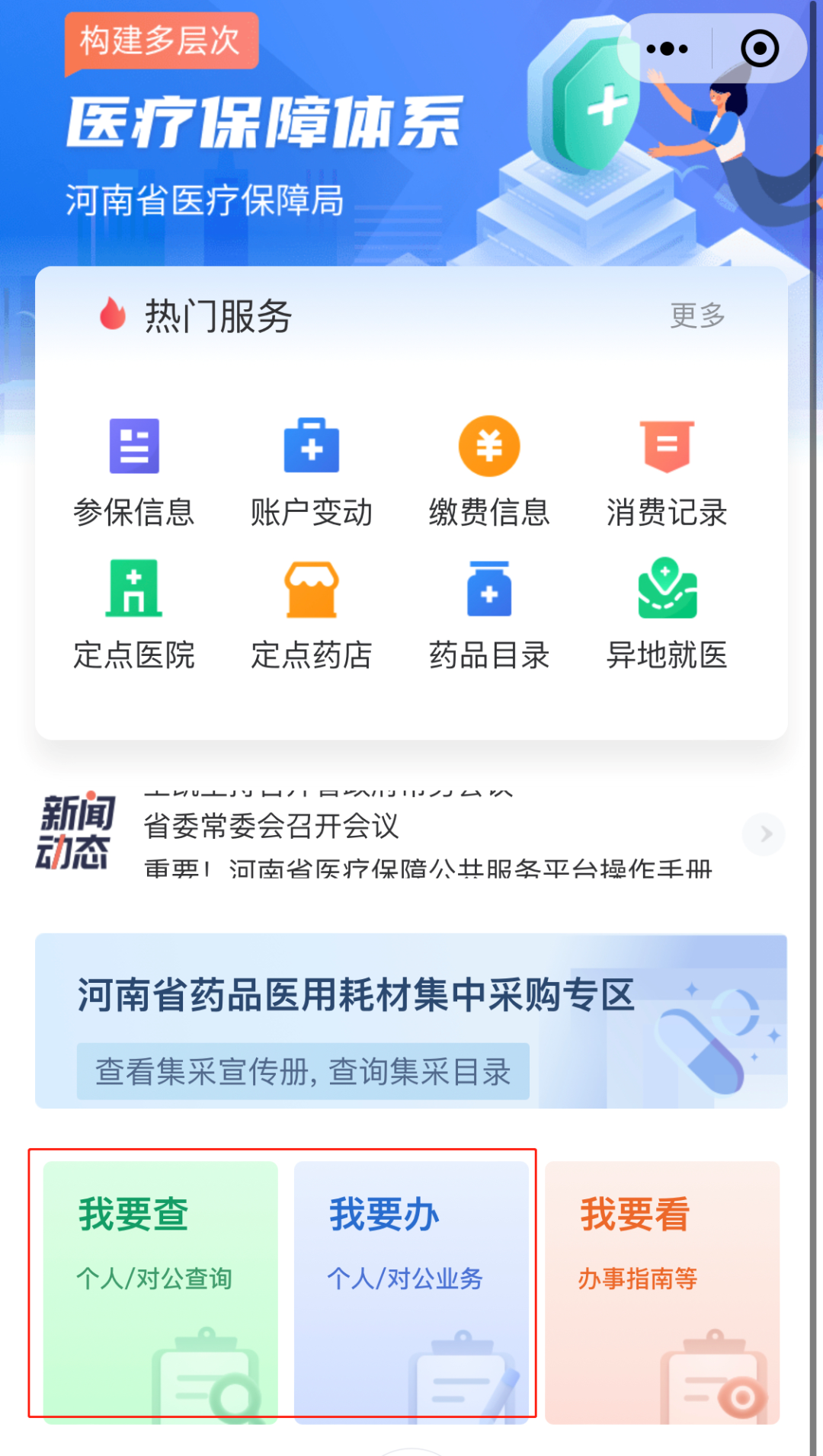Tap the news arrow chevron
The height and width of the screenshot is (1456, 823).
pyautogui.click(x=764, y=834)
